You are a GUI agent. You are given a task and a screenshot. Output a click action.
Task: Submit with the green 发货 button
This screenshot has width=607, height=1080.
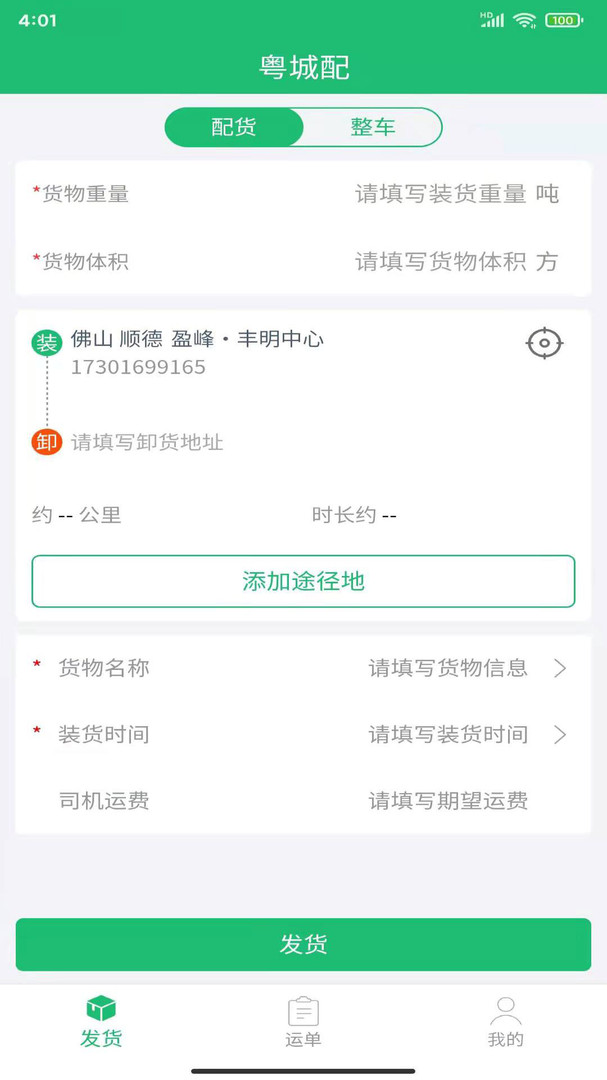pos(303,944)
